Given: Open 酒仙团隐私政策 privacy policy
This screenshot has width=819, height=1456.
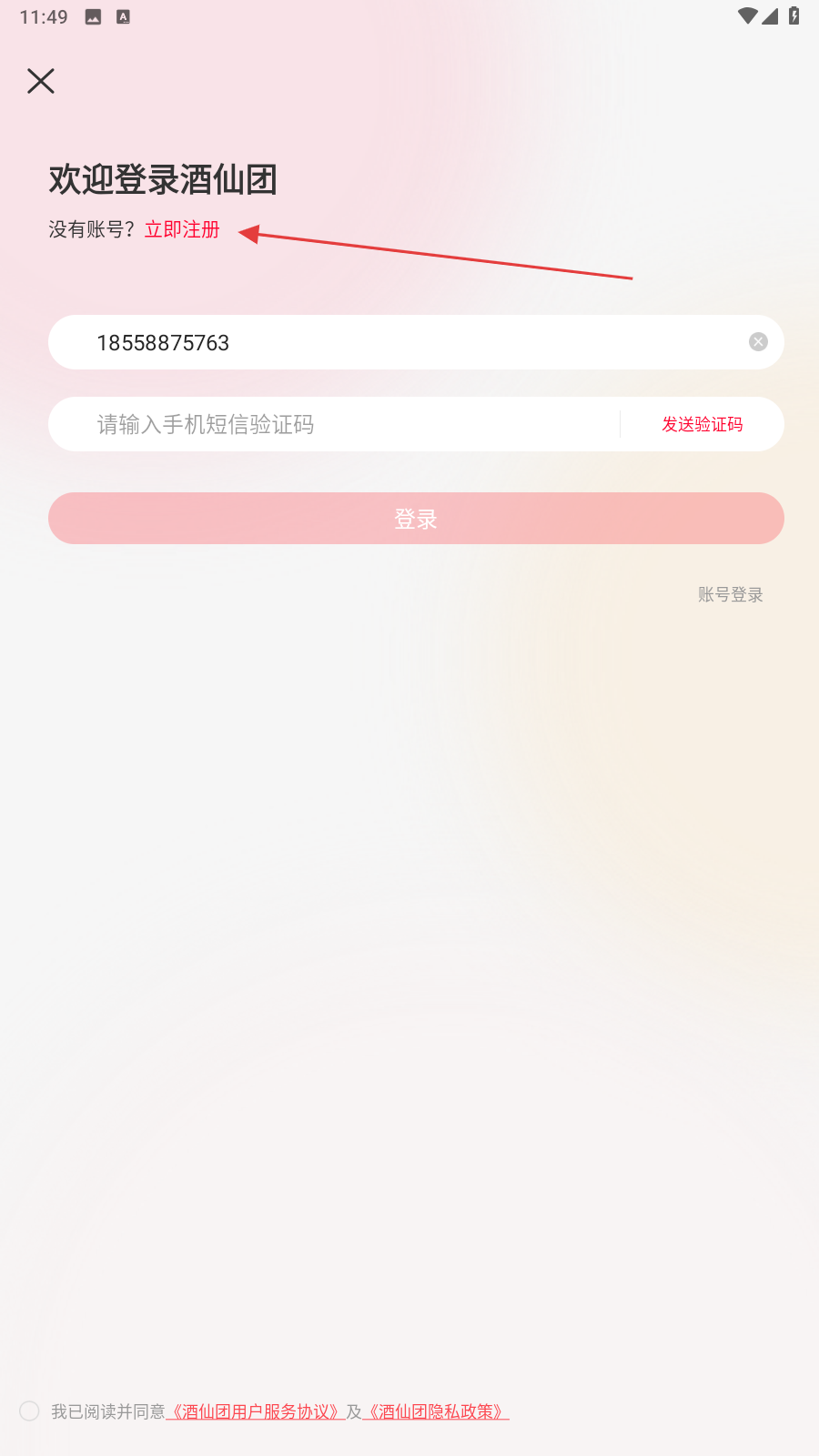Looking at the screenshot, I should pyautogui.click(x=436, y=1411).
